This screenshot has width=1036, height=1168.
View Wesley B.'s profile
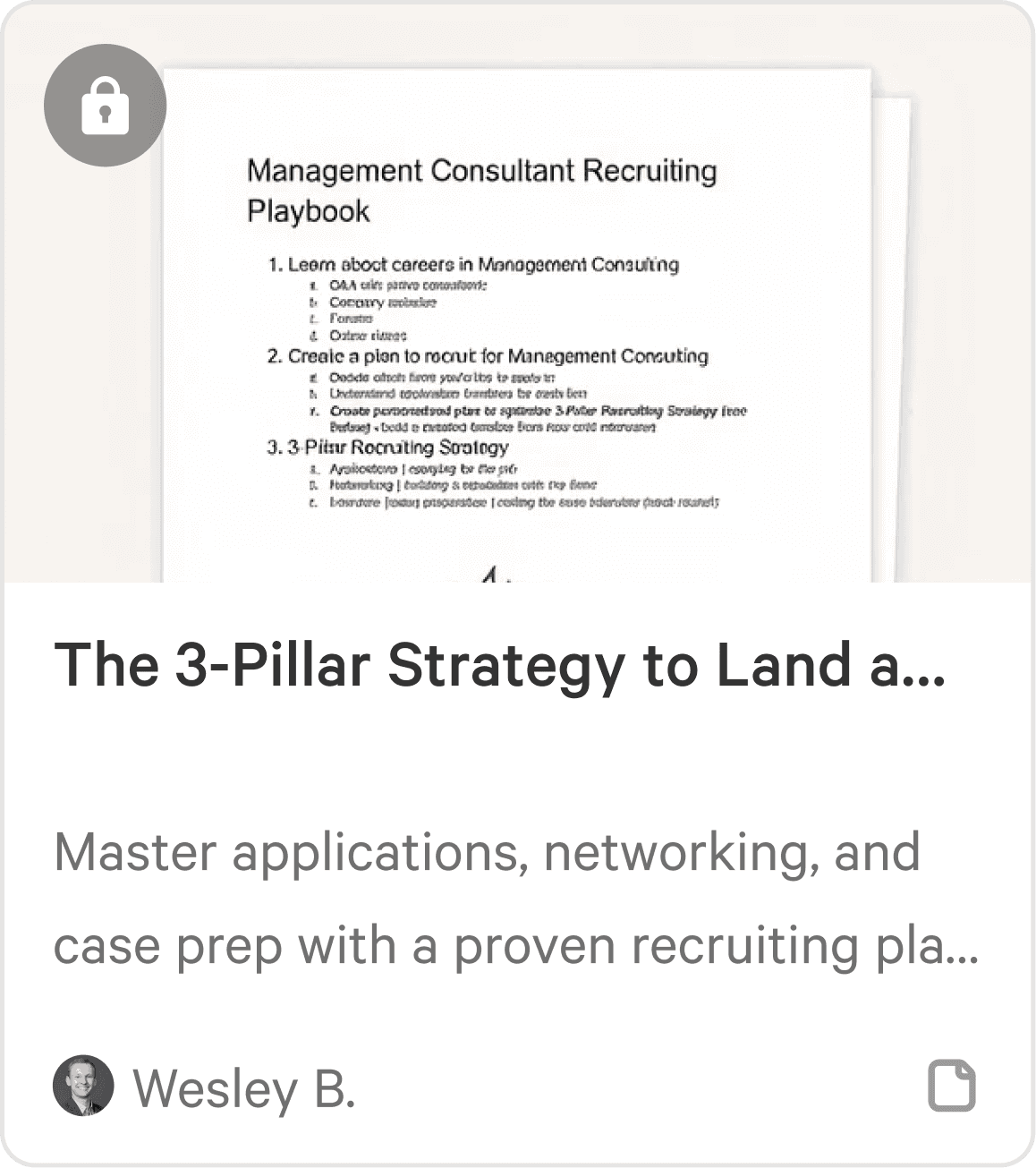pyautogui.click(x=205, y=1087)
